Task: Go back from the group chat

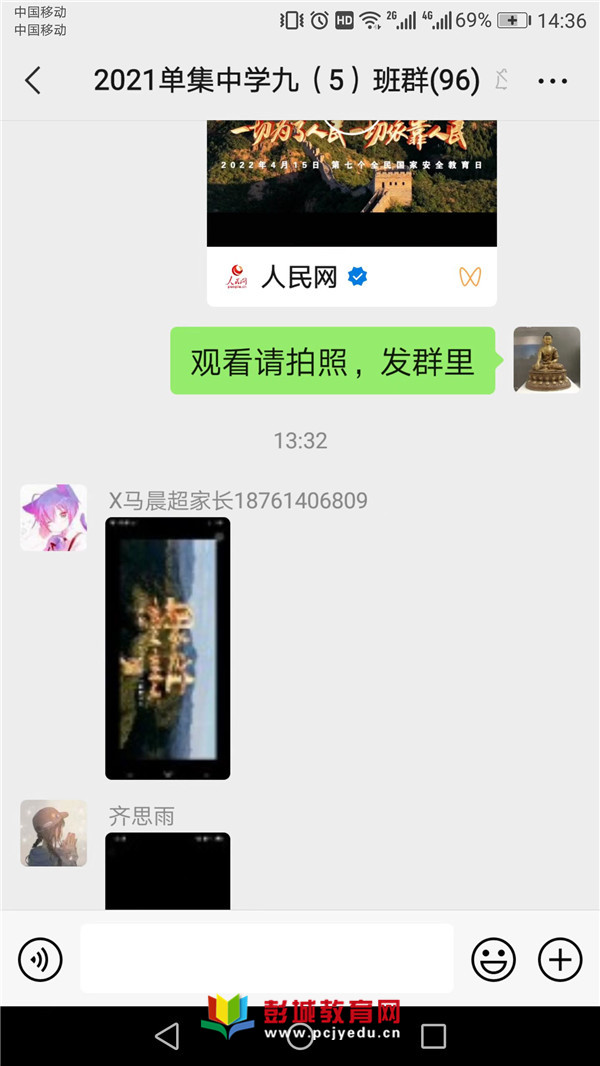Action: click(x=33, y=81)
